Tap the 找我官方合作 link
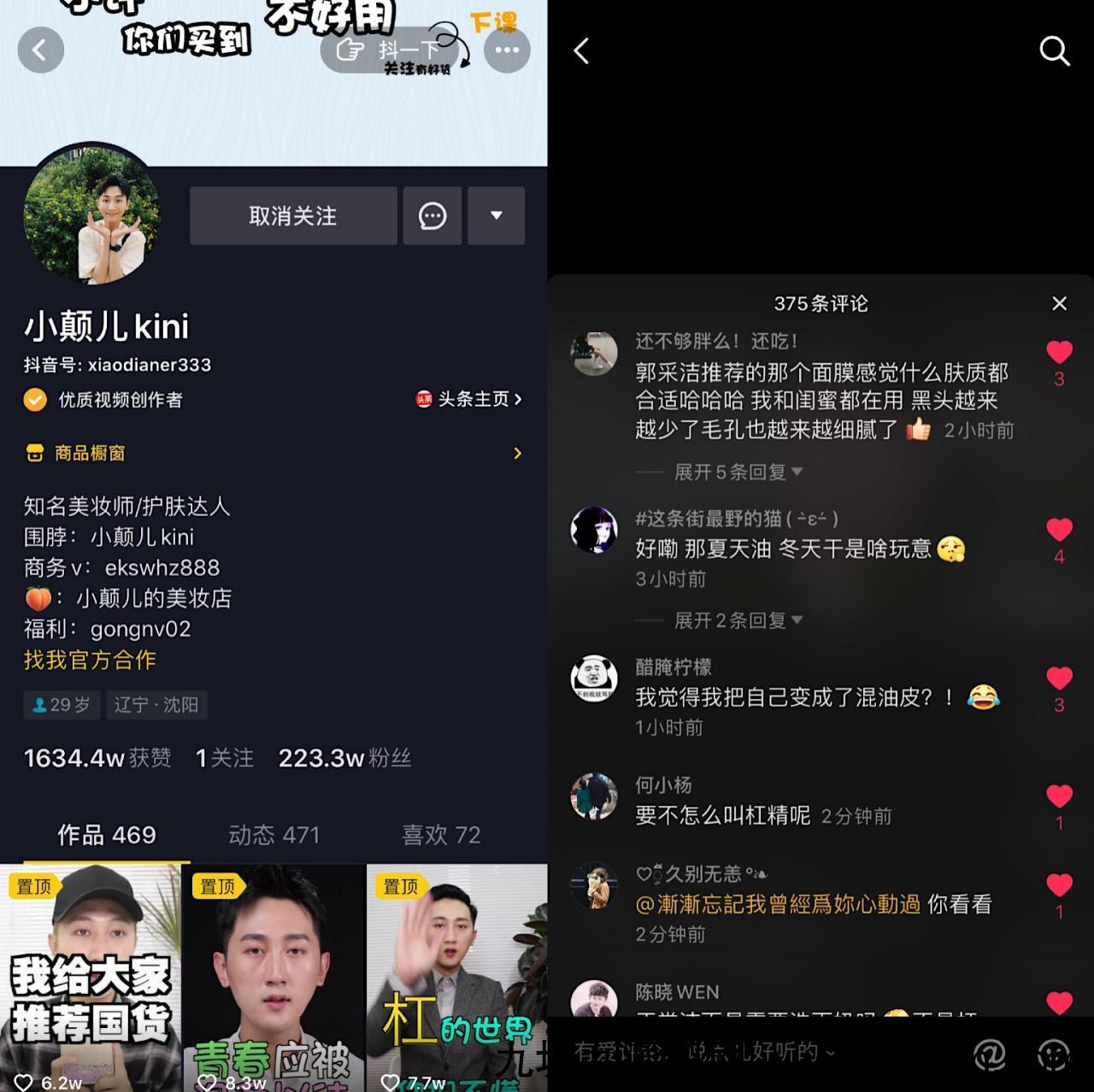The image size is (1094, 1092). (x=90, y=660)
